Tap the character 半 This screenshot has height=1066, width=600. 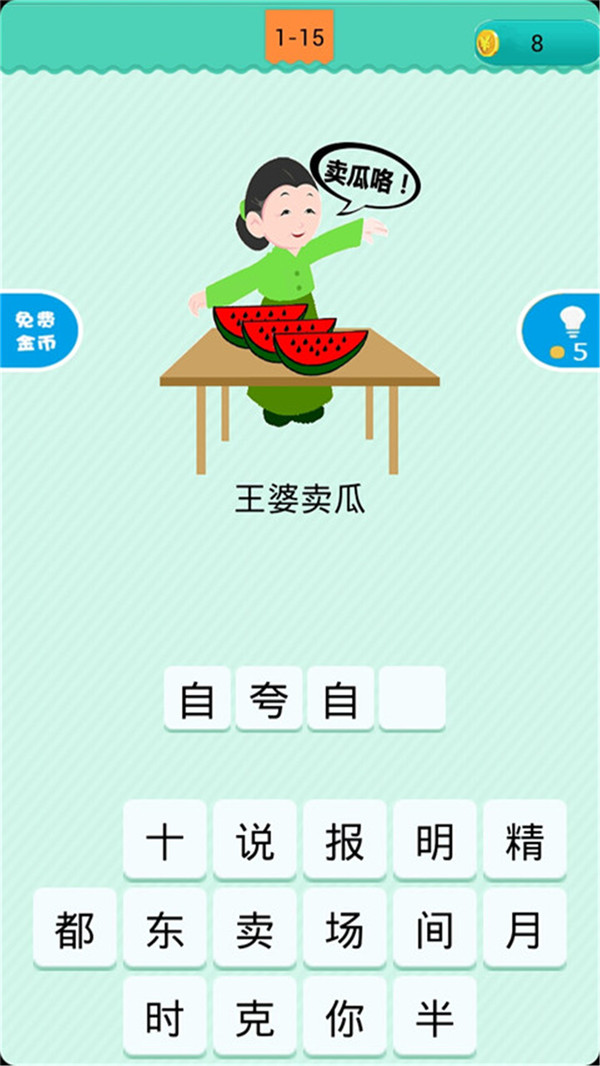[x=435, y=1017]
